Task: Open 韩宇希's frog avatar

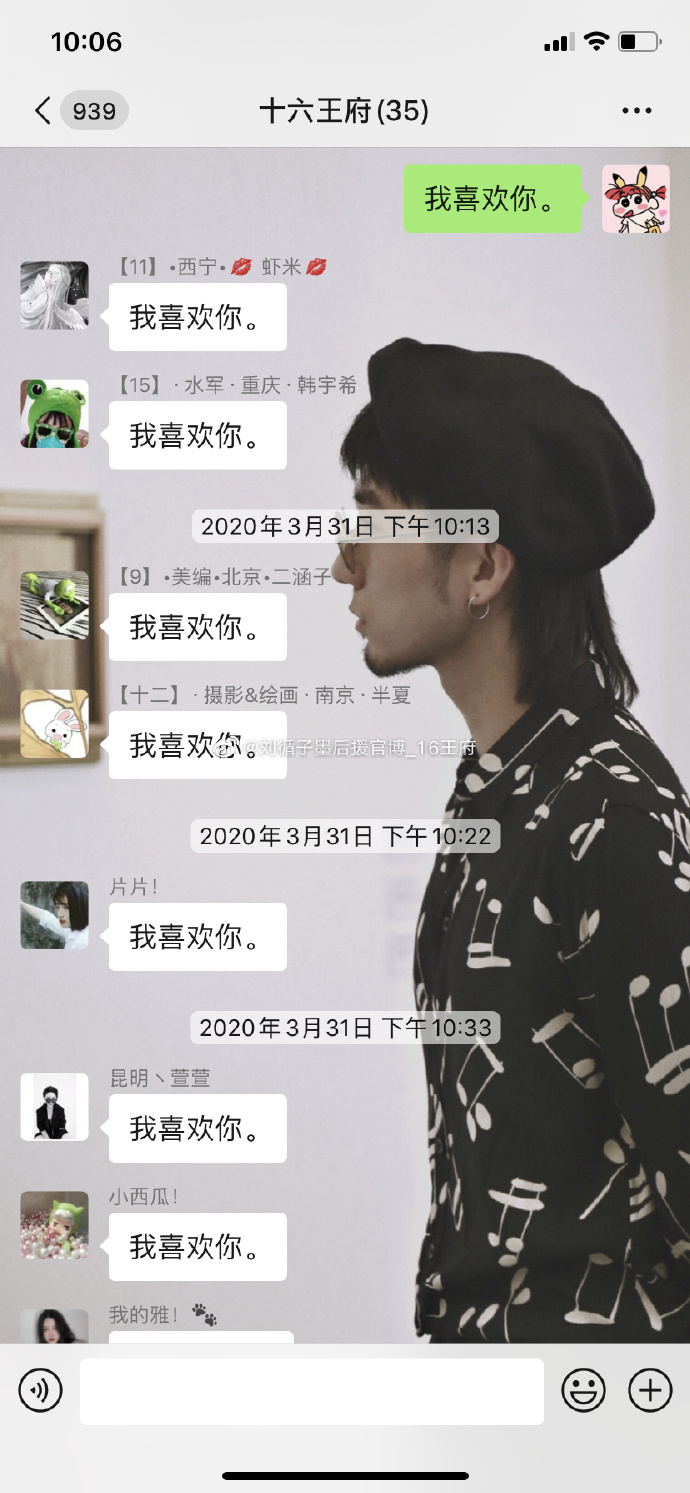Action: point(55,414)
